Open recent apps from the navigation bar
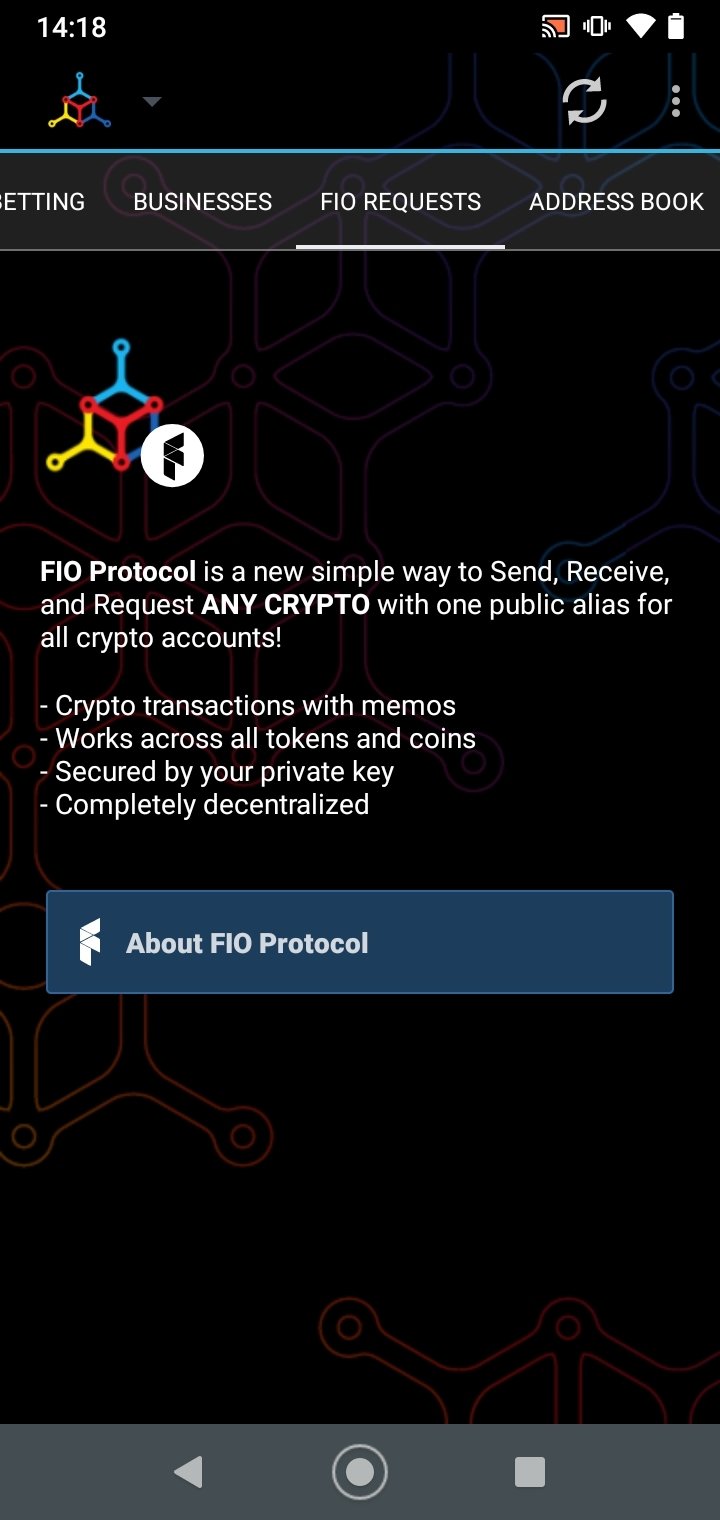 (529, 1471)
